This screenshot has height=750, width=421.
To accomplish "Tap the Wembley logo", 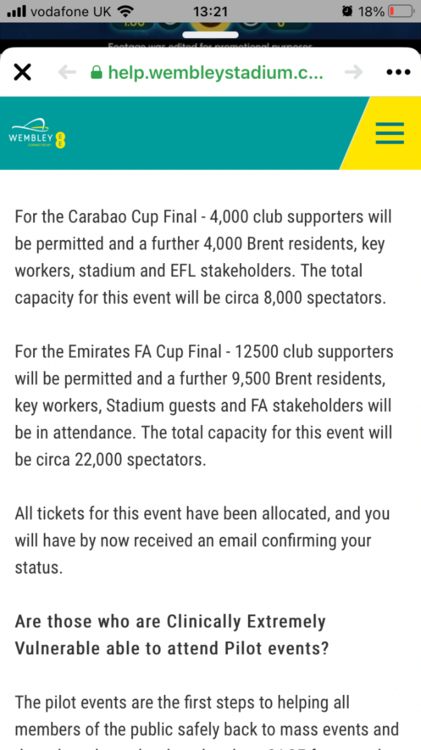I will (37, 133).
